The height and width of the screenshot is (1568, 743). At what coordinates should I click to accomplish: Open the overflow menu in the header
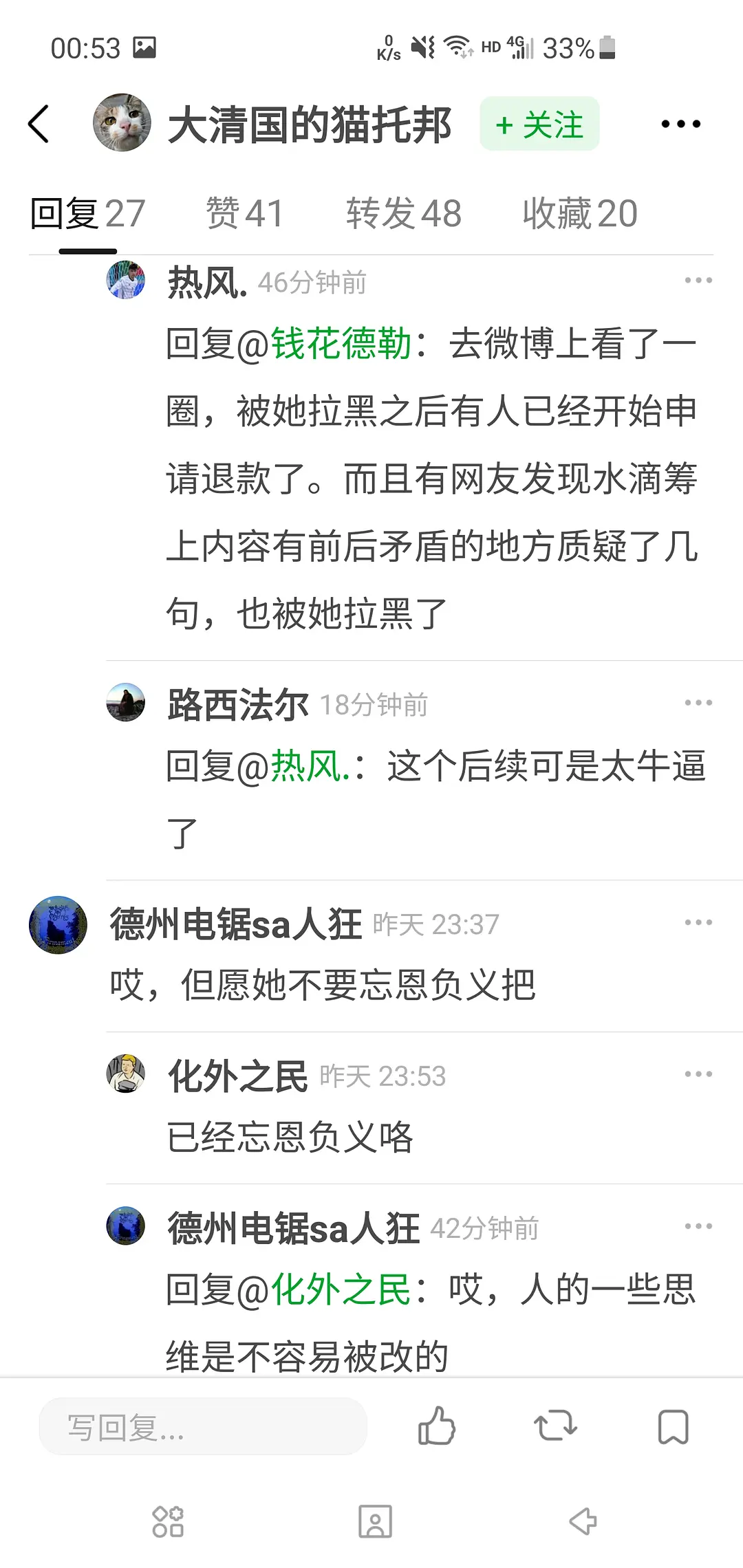click(680, 124)
